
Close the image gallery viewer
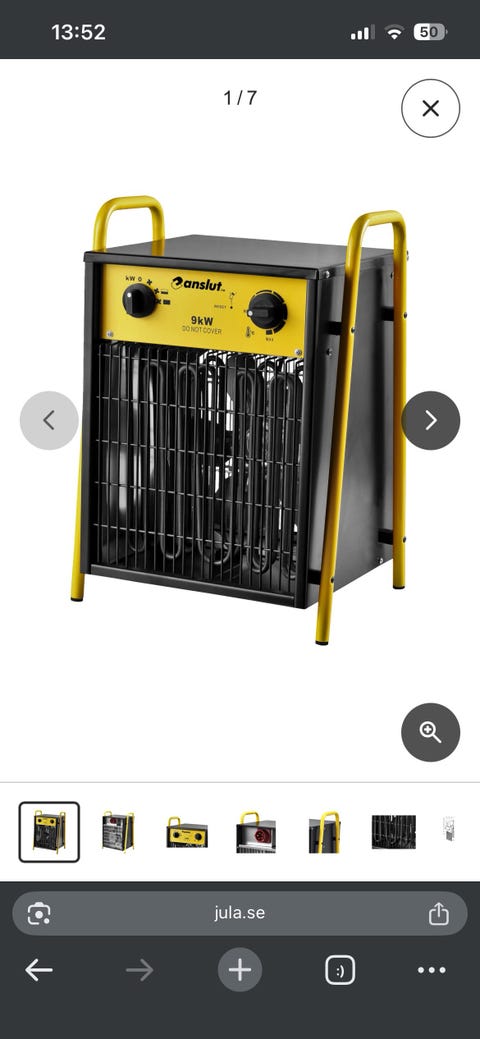[430, 108]
